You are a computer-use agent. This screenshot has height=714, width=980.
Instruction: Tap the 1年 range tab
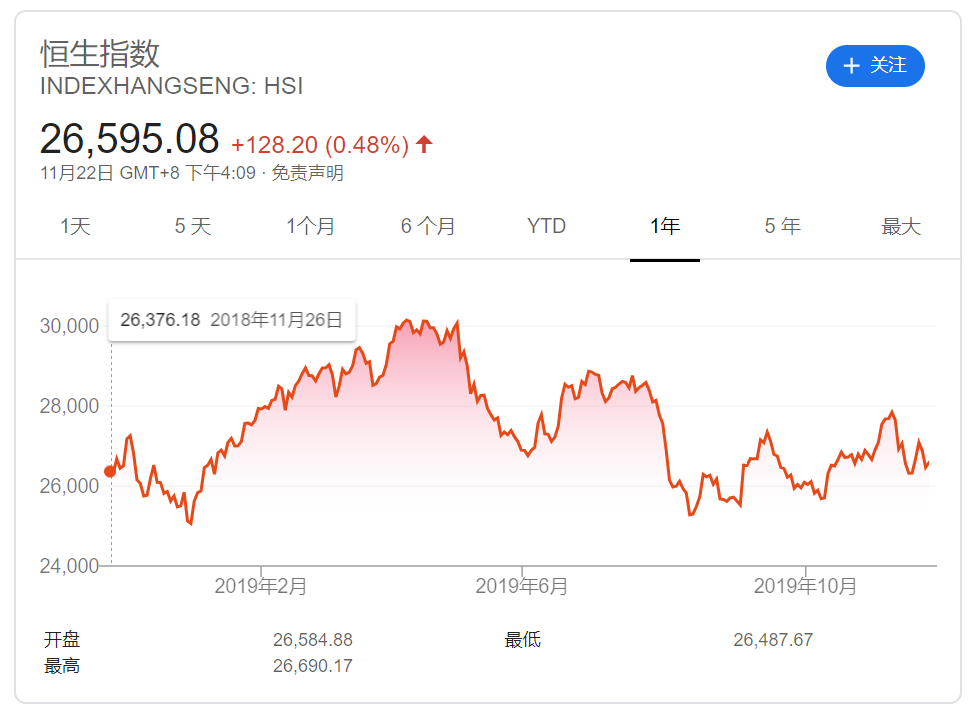click(665, 227)
